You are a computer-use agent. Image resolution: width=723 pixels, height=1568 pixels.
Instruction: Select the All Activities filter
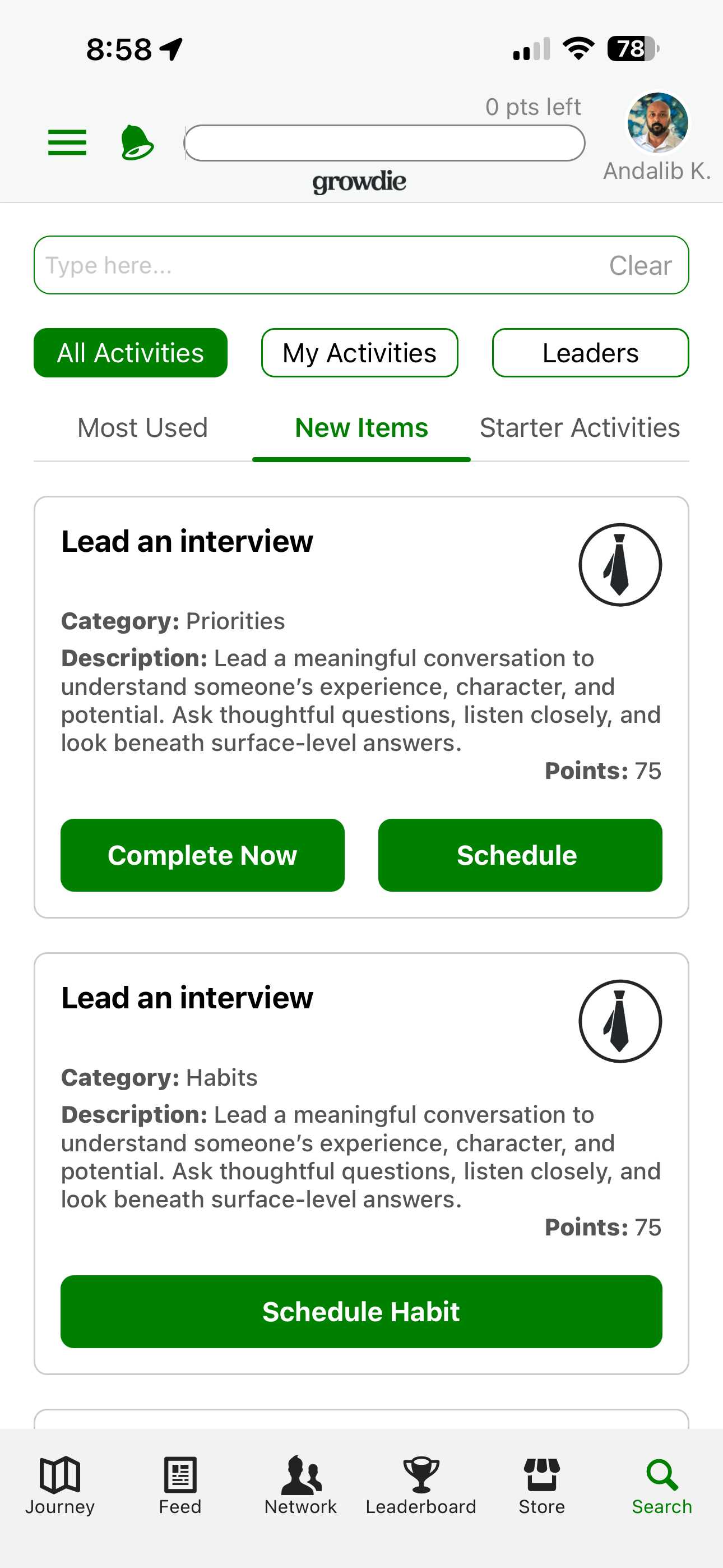[x=130, y=352]
